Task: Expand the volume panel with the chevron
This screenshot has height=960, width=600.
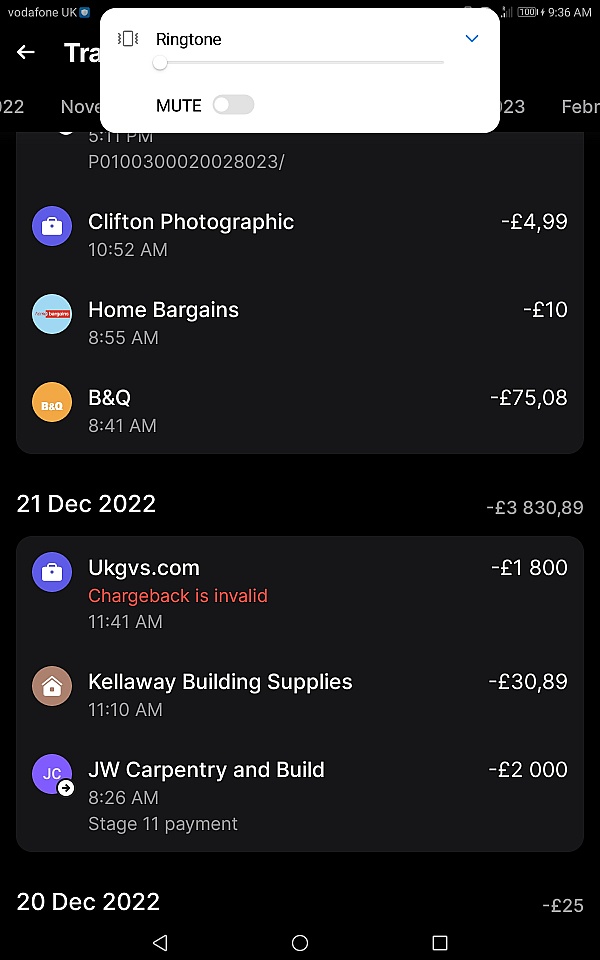Action: click(471, 39)
